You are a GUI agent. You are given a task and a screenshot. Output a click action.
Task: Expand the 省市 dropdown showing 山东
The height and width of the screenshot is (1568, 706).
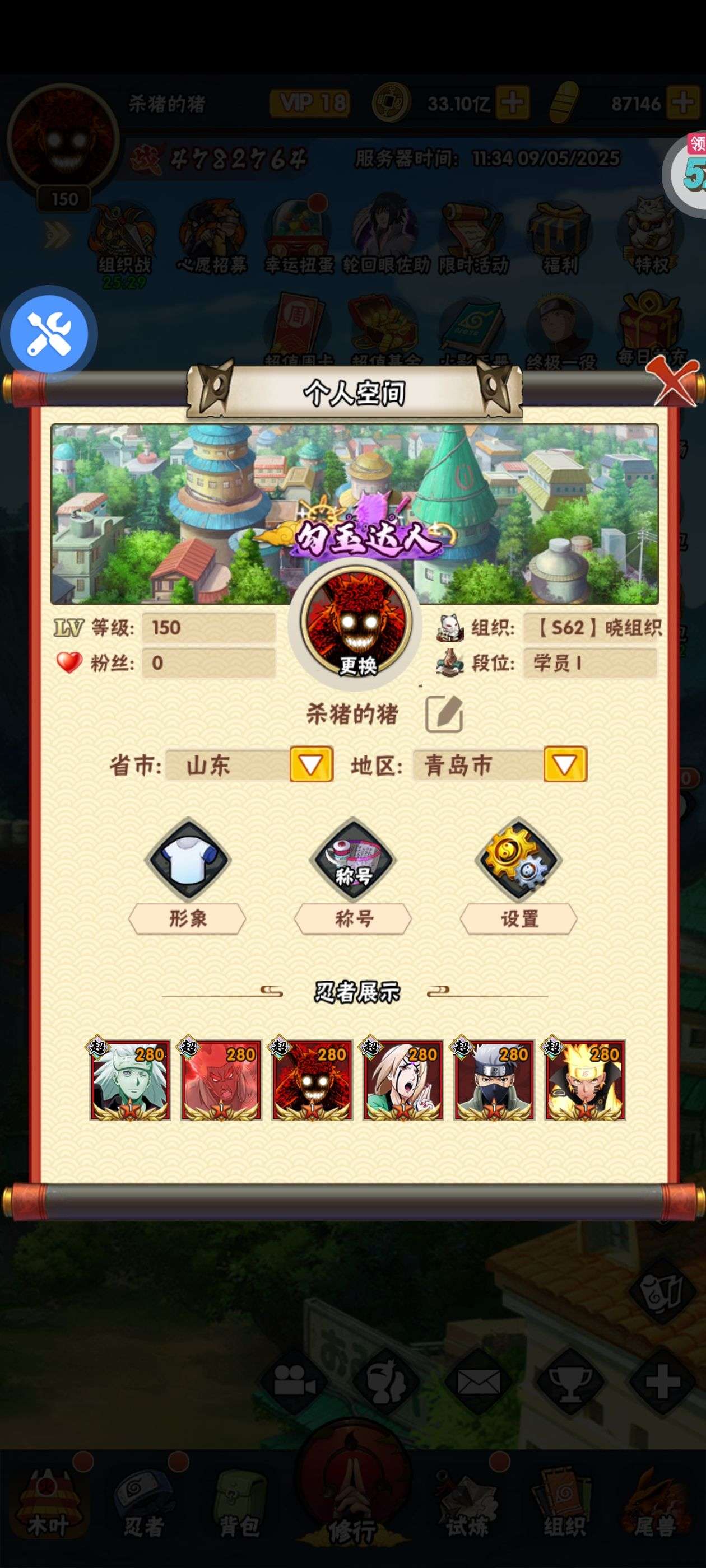tap(312, 764)
